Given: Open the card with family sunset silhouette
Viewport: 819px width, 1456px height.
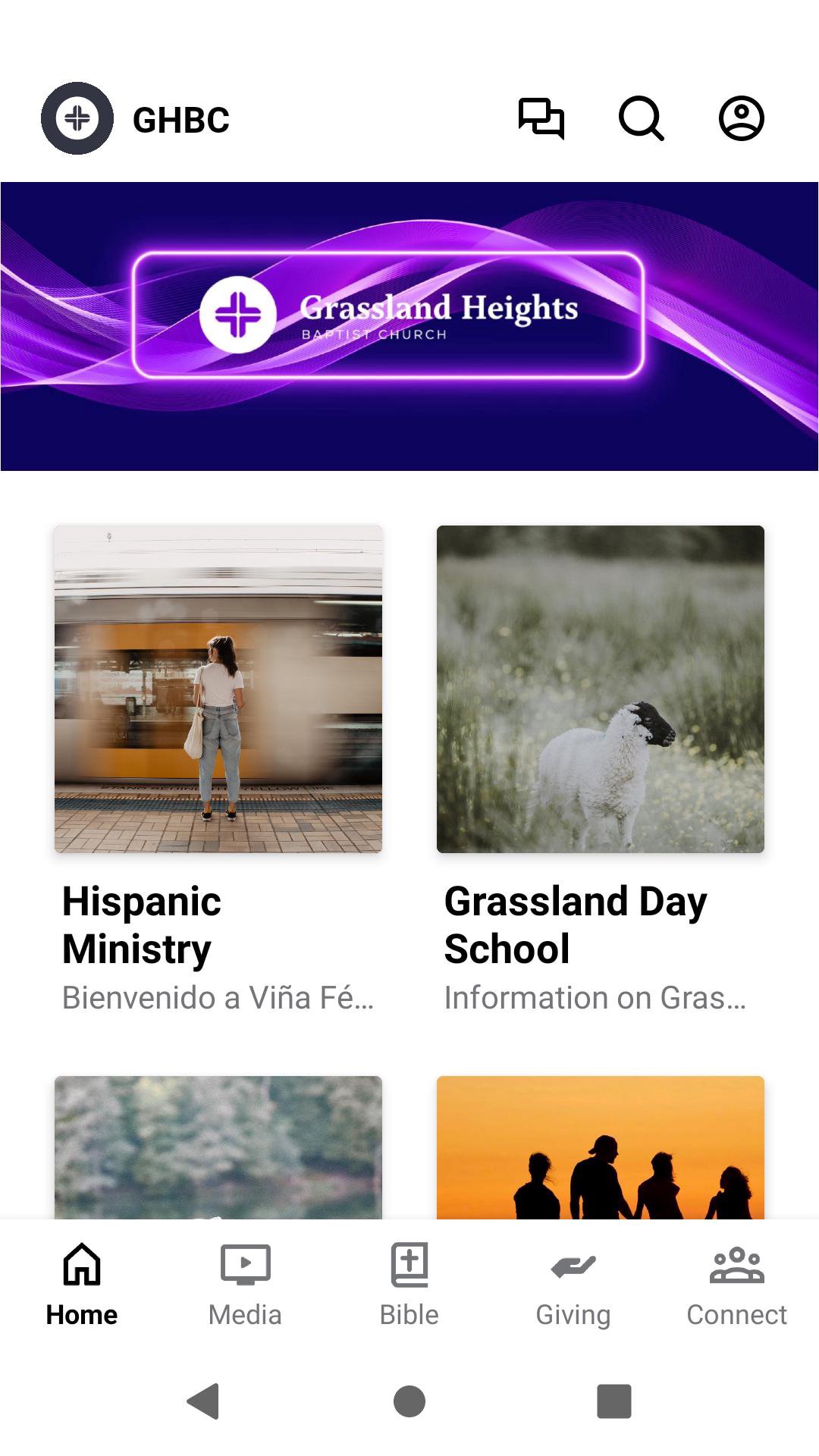Looking at the screenshot, I should (600, 1147).
